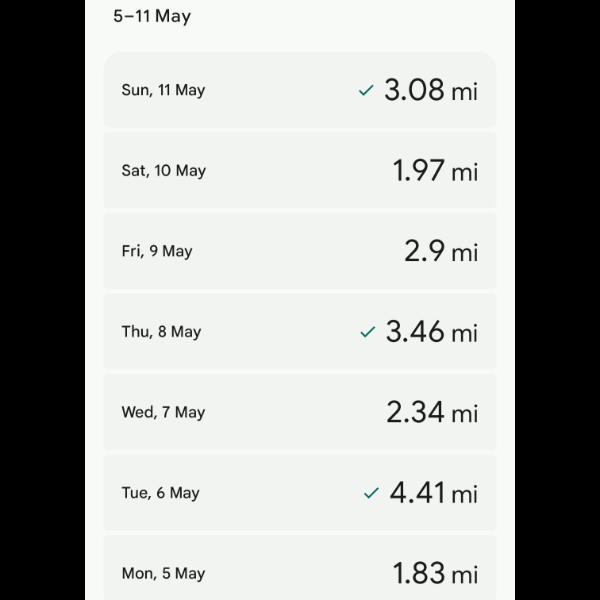Select the Fri, 9 May row
This screenshot has height=600, width=600.
[x=300, y=251]
